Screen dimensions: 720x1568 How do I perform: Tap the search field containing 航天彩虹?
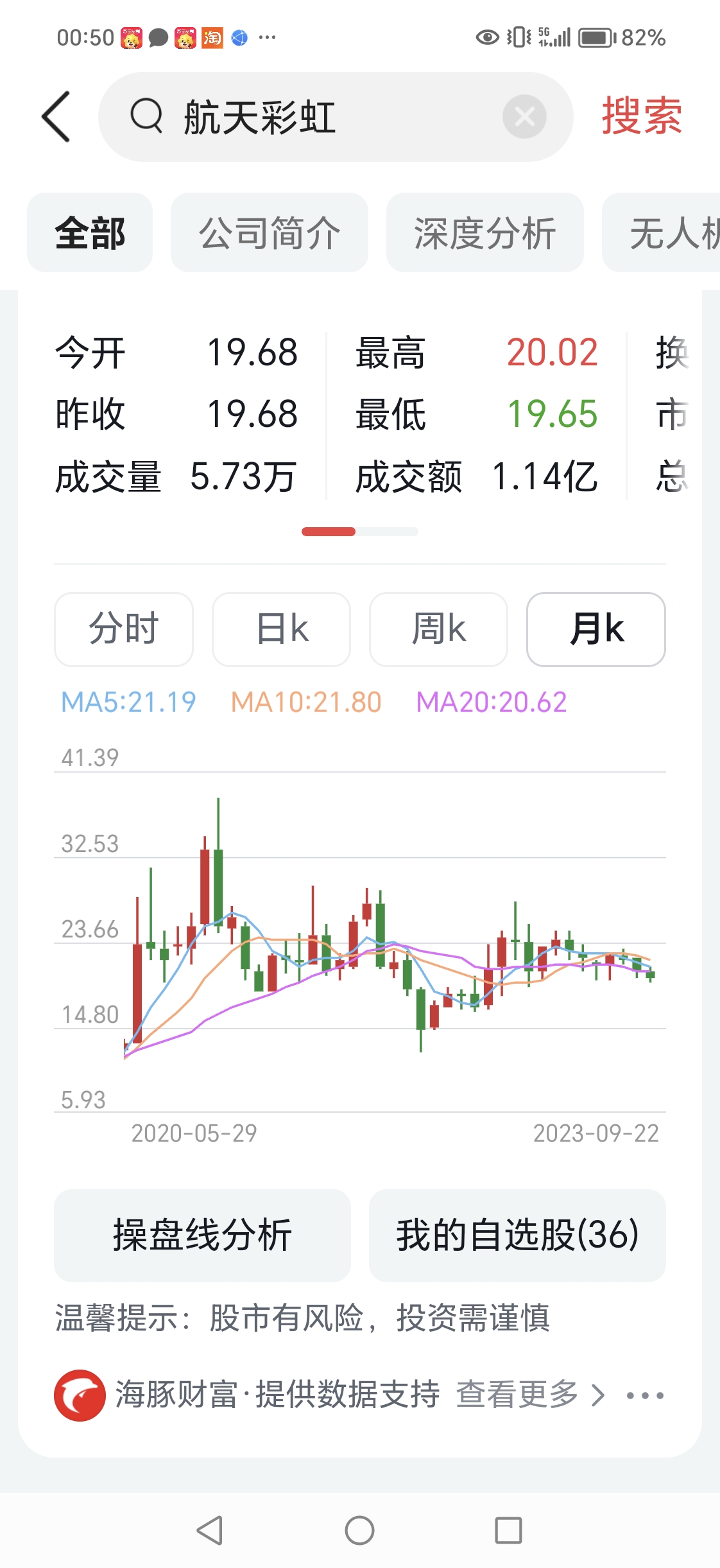[x=308, y=117]
